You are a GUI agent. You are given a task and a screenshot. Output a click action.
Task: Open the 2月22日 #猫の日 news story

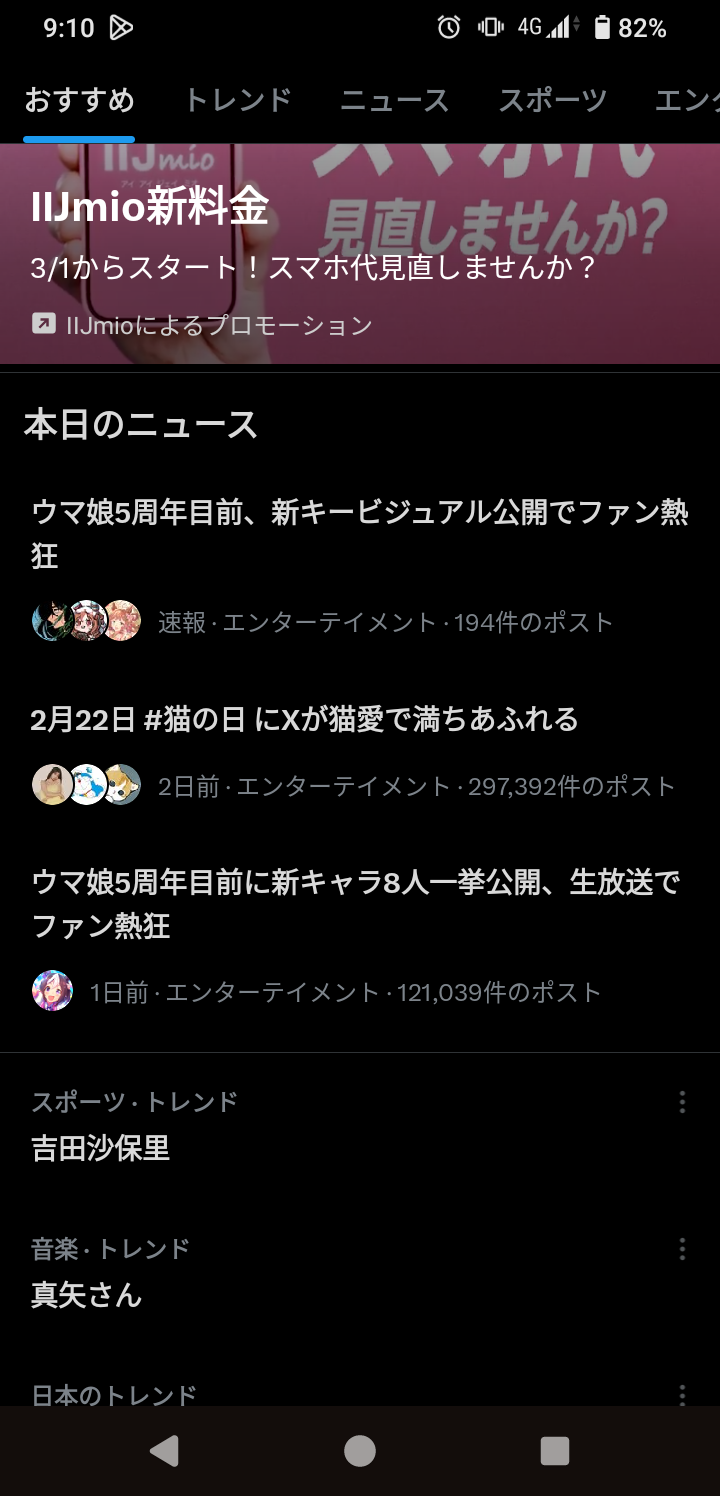(305, 719)
